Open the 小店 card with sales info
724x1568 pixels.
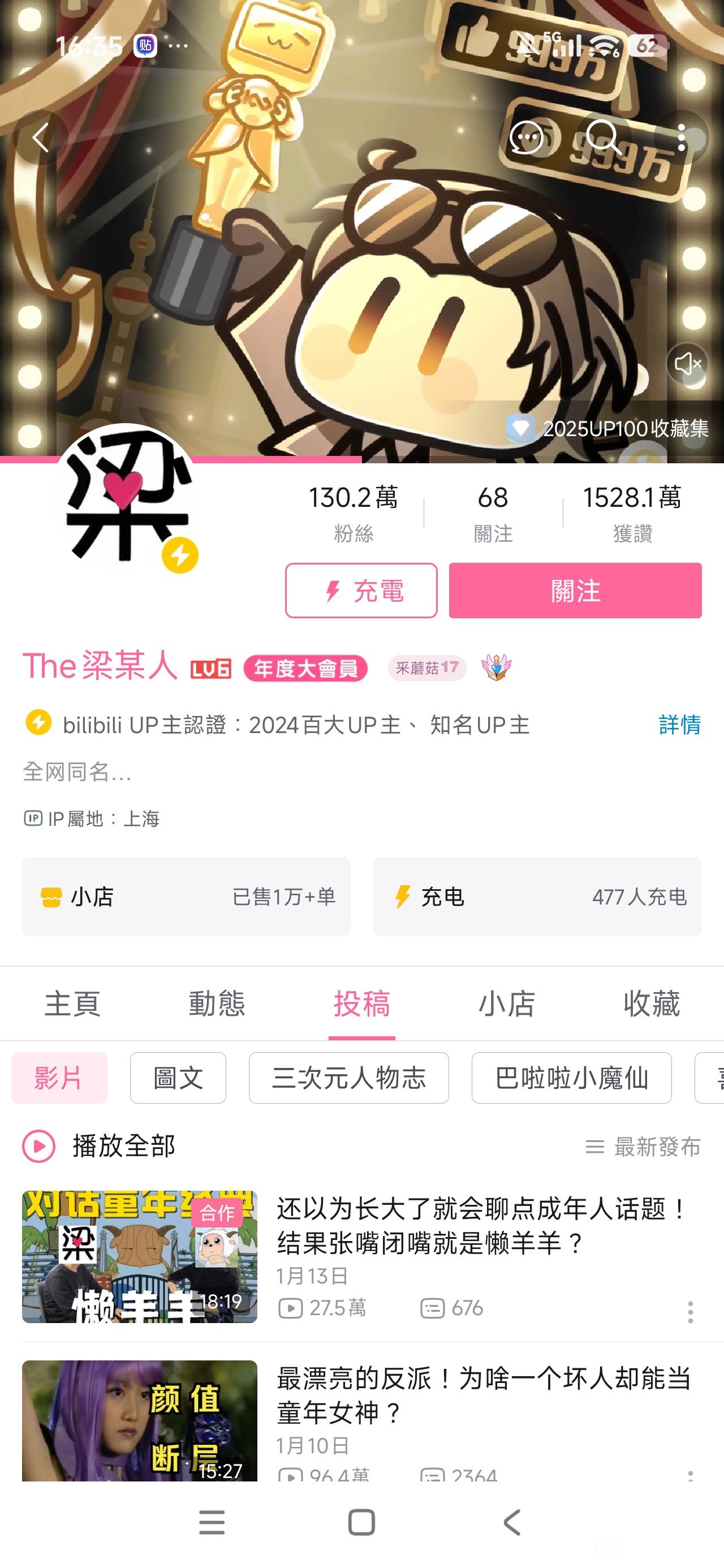pyautogui.click(x=186, y=896)
